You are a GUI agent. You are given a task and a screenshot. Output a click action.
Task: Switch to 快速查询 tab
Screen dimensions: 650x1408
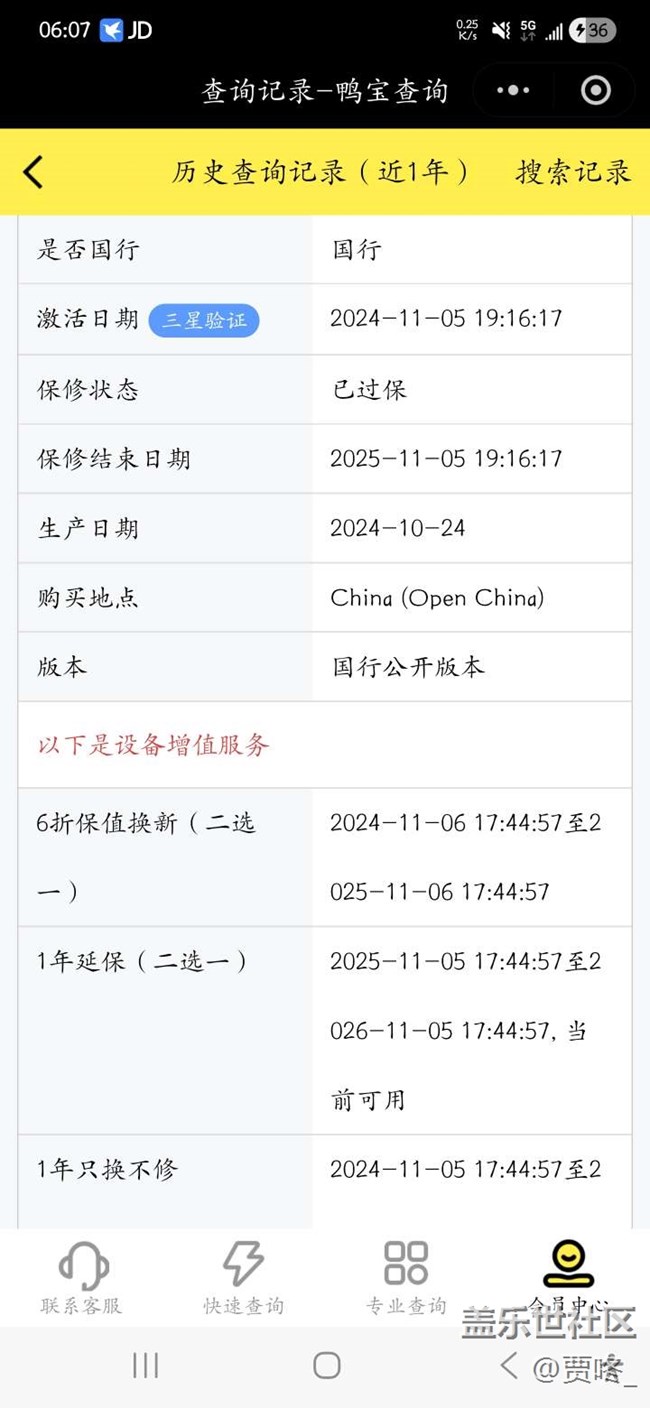point(244,1277)
